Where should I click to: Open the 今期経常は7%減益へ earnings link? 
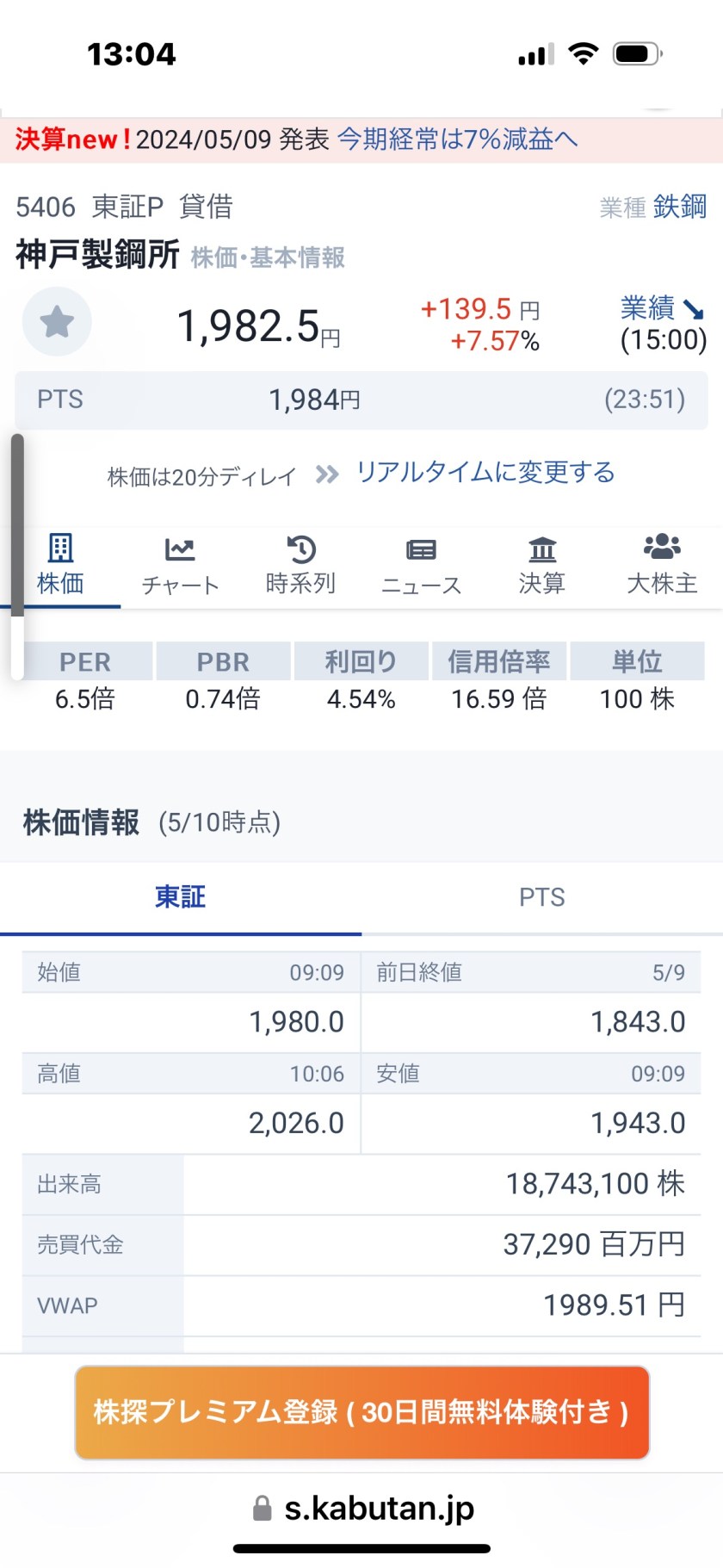pos(457,139)
